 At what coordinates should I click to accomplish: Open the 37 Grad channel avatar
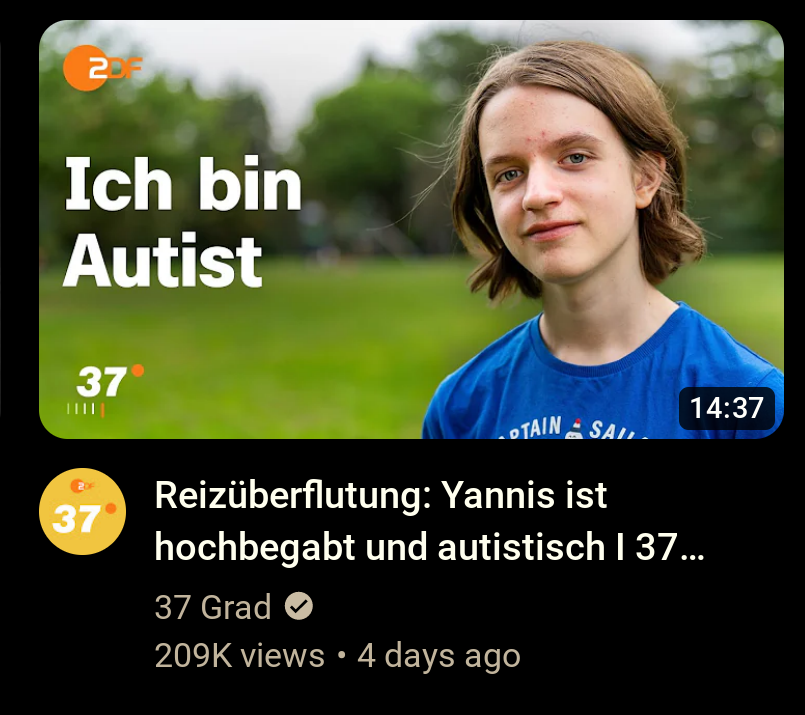tap(82, 512)
